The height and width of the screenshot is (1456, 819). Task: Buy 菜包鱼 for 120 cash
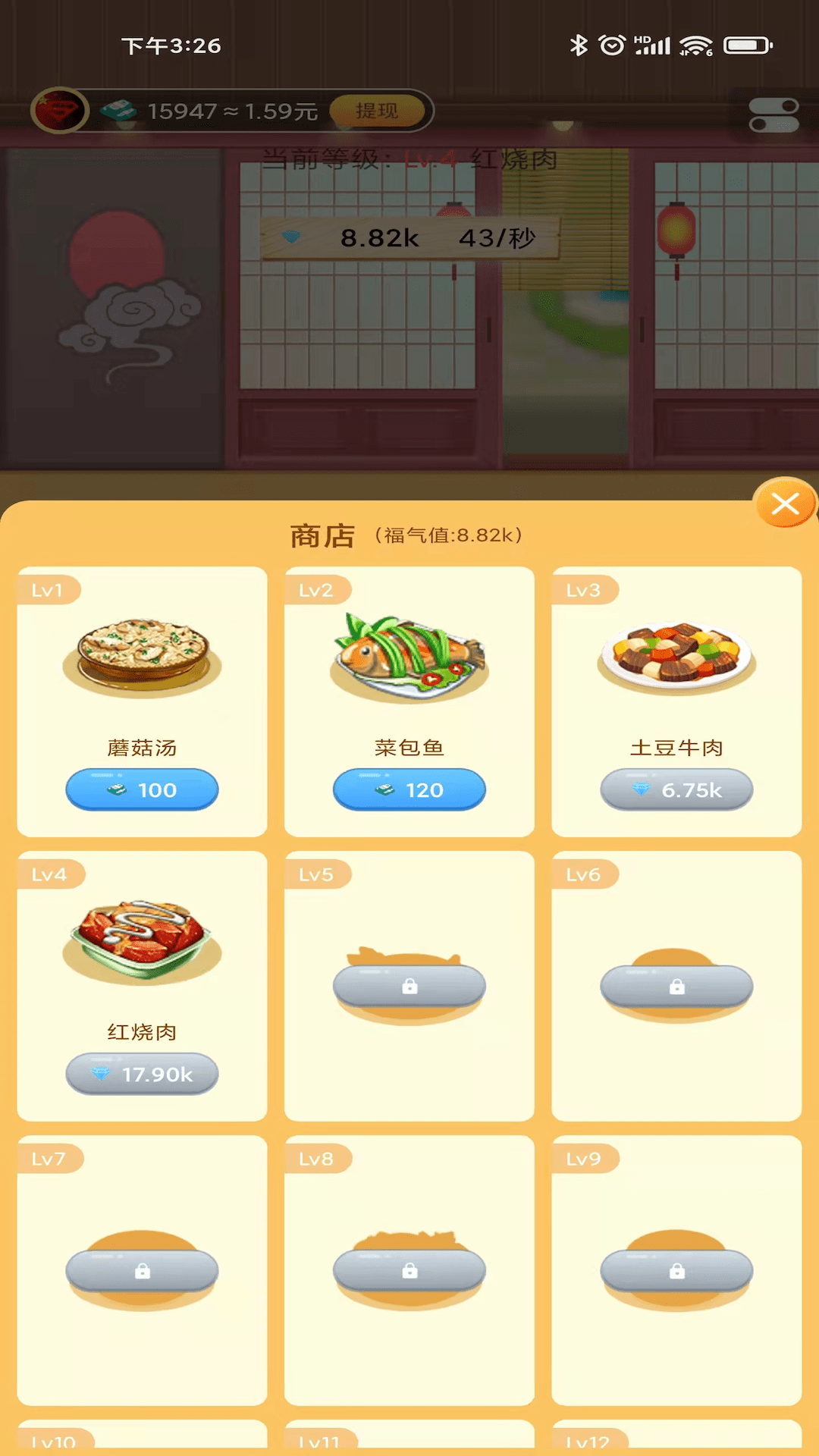click(x=409, y=789)
